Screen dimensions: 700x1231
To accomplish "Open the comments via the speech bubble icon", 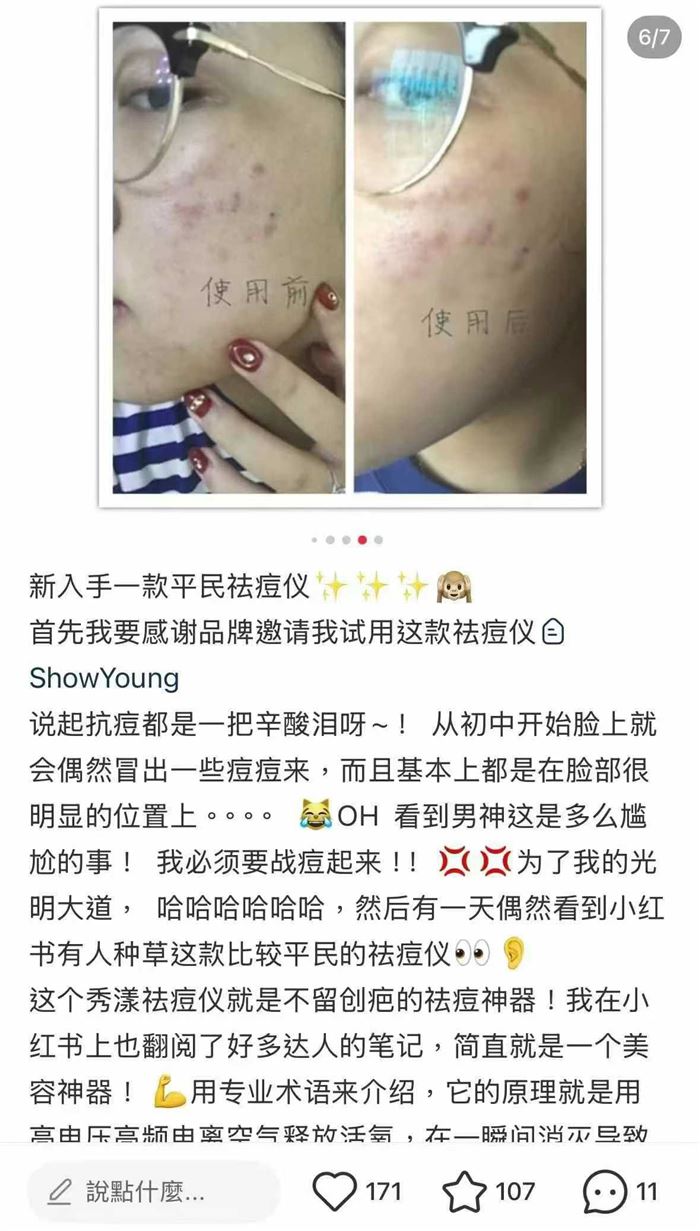I will [604, 1192].
